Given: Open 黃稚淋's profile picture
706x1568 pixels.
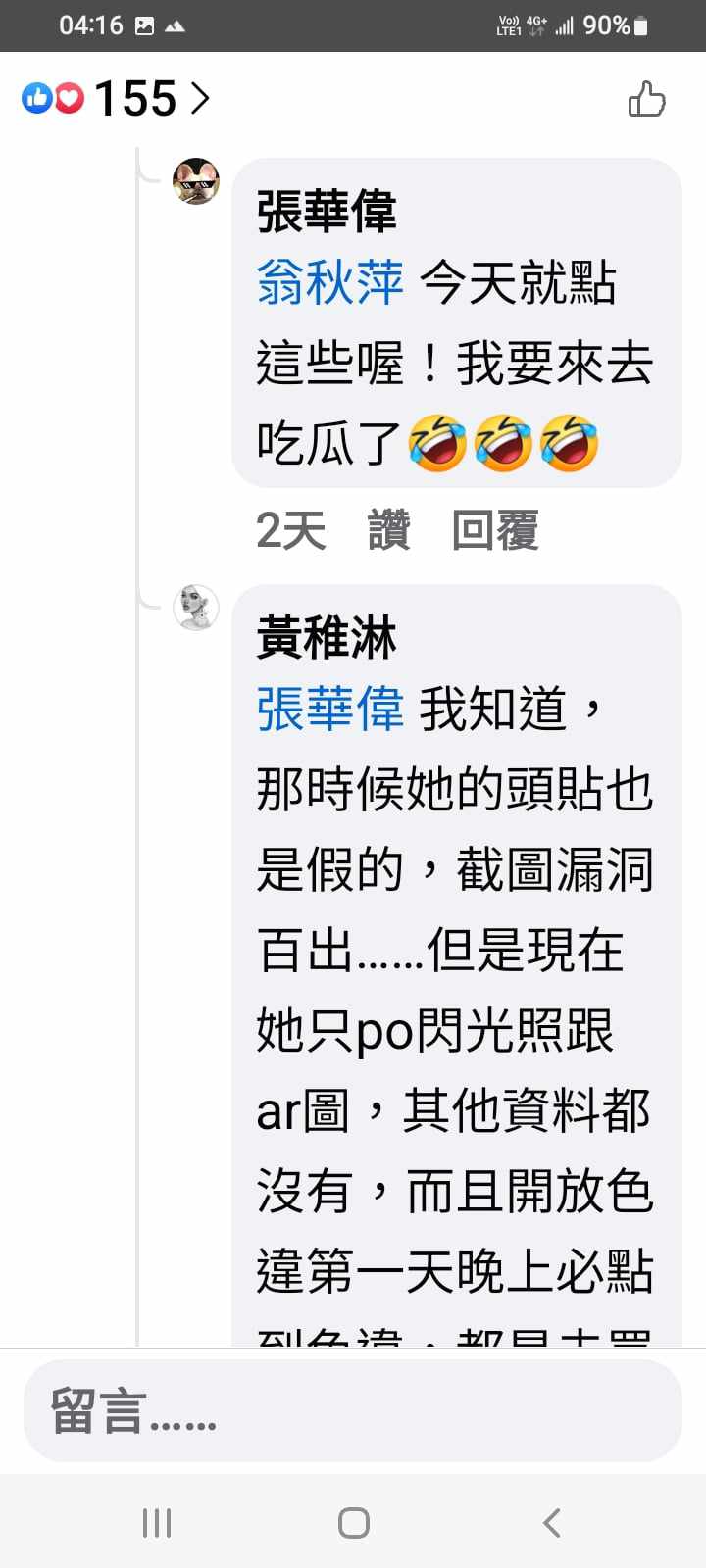Looking at the screenshot, I should 196,608.
